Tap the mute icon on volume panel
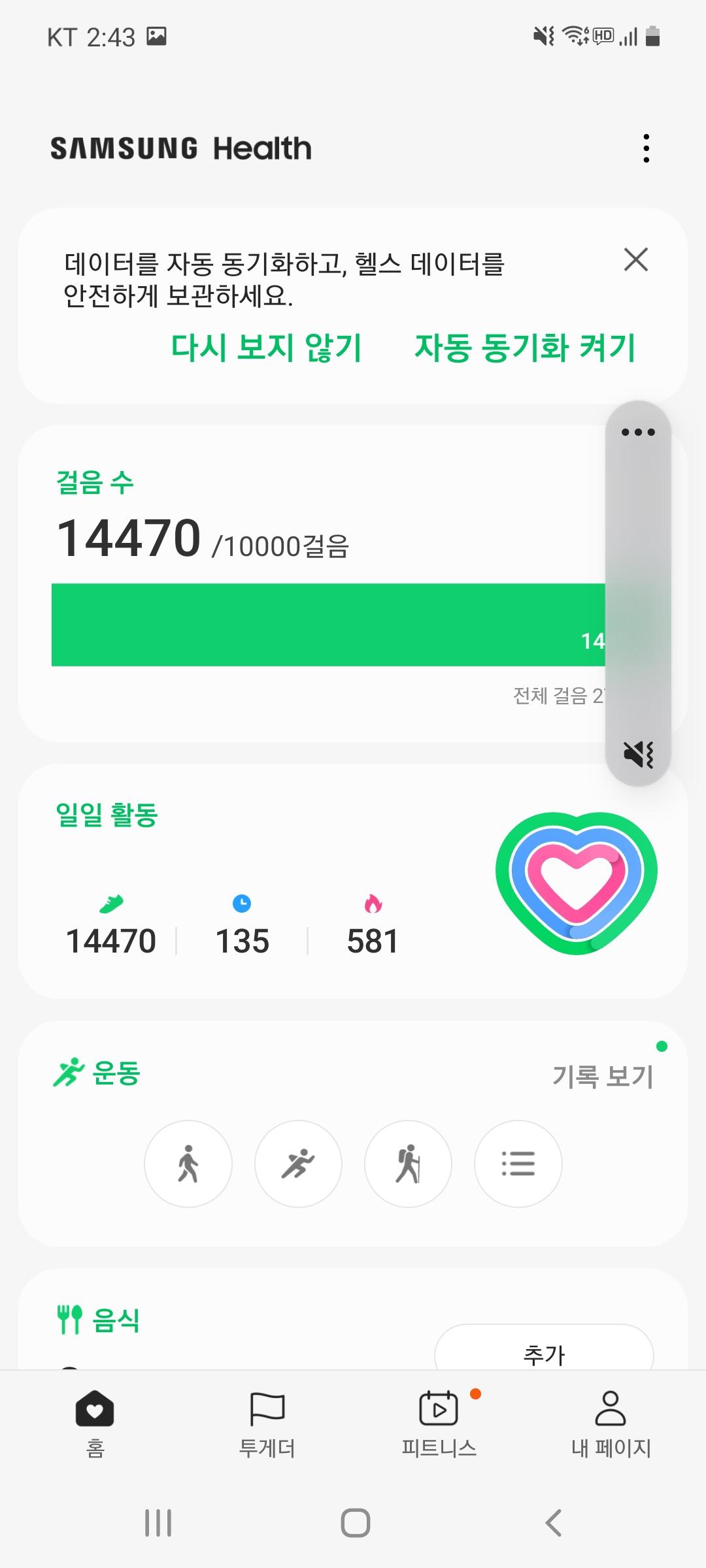This screenshot has height=1568, width=706. pos(638,754)
